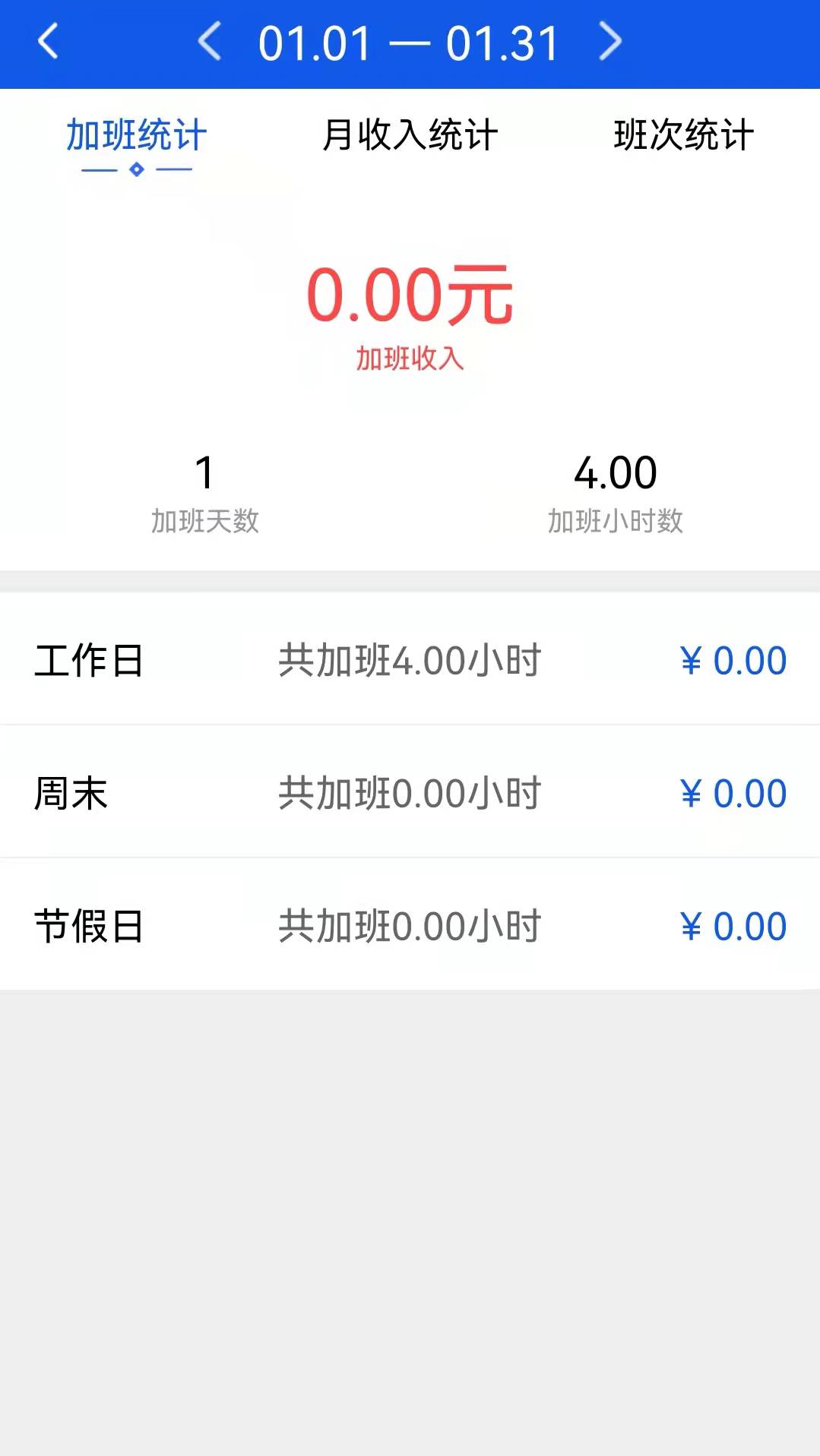The height and width of the screenshot is (1456, 820).
Task: Go to the previous month period
Action: click(x=210, y=42)
